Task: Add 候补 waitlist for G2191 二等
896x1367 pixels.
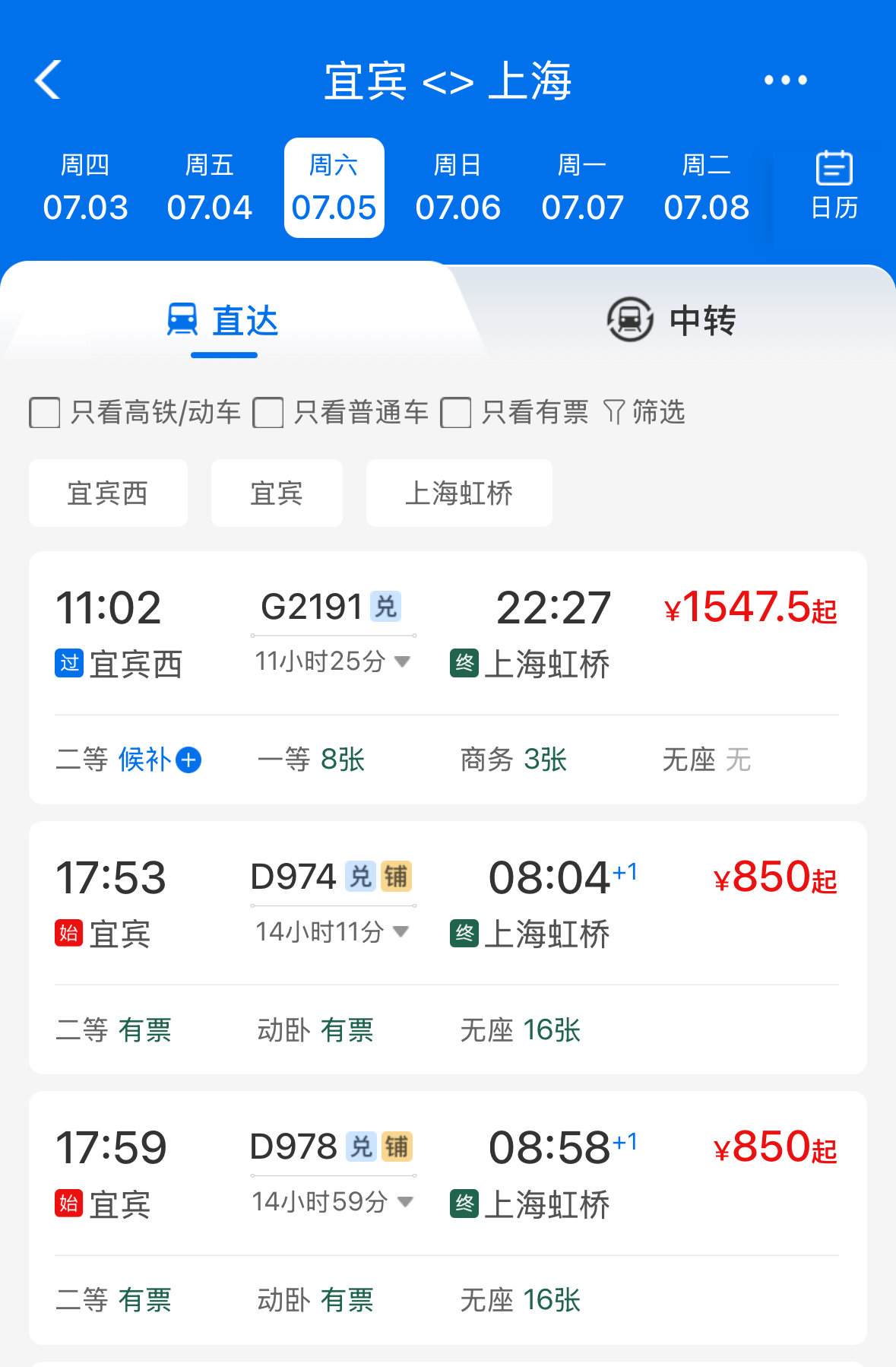Action: [188, 760]
